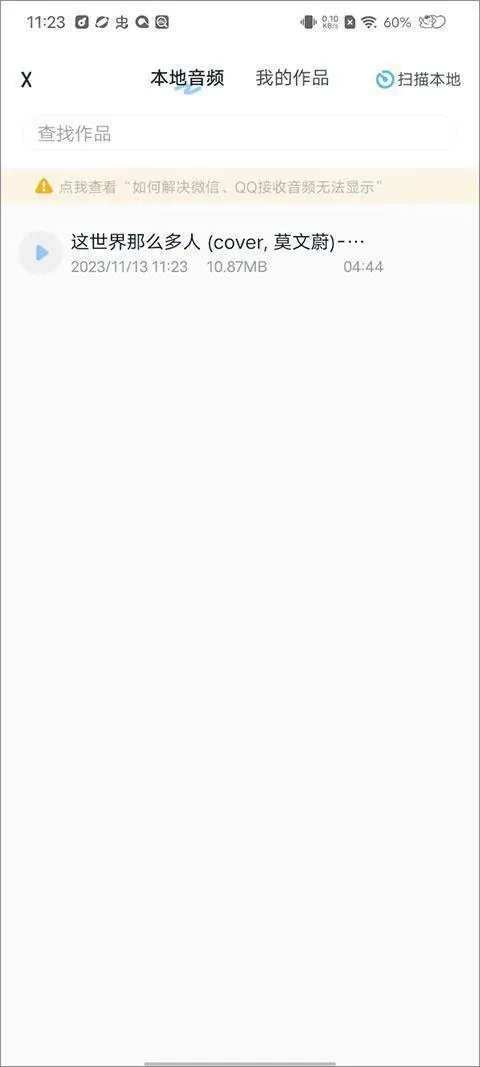The width and height of the screenshot is (480, 1067).
Task: Switch to the 我的作品 tab
Action: (292, 78)
